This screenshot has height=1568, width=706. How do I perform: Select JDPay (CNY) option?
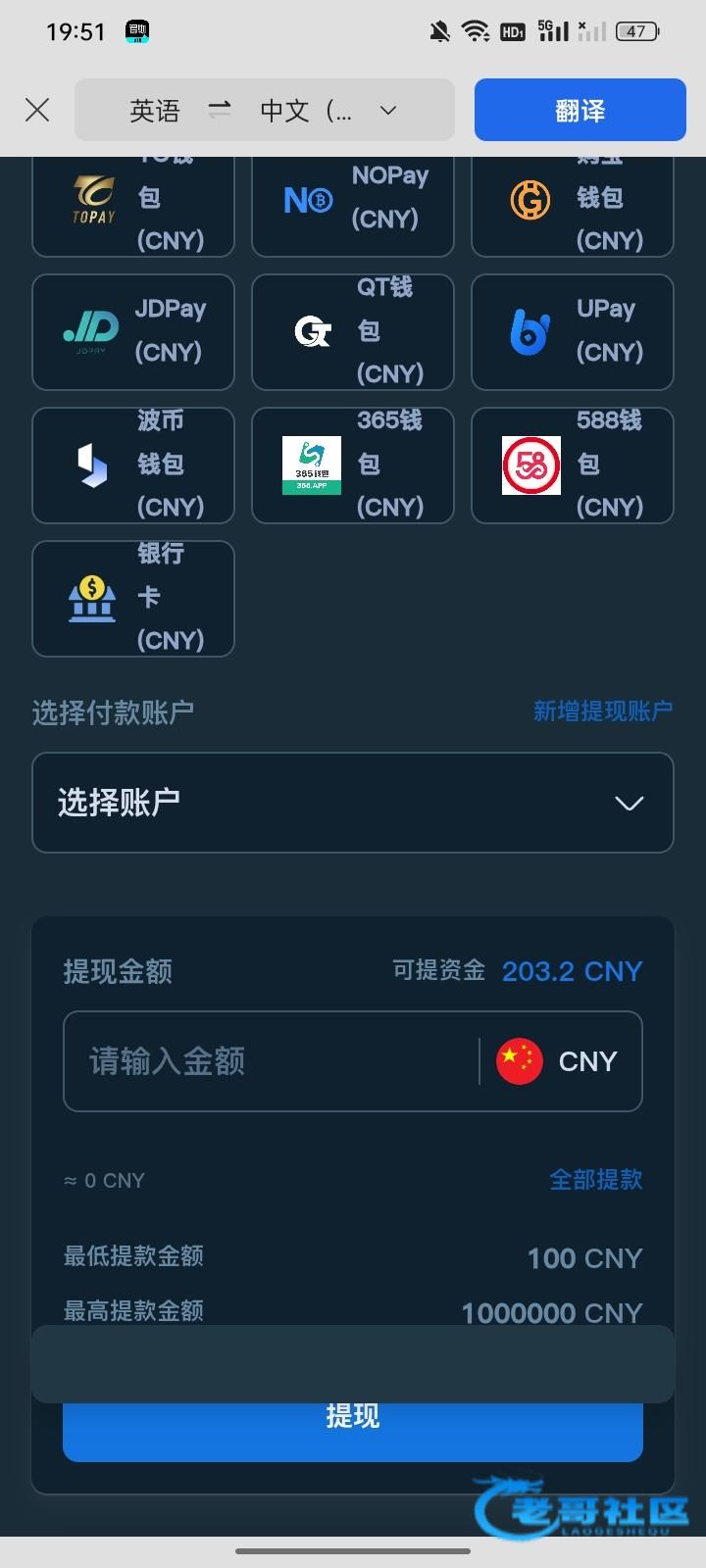tap(133, 332)
